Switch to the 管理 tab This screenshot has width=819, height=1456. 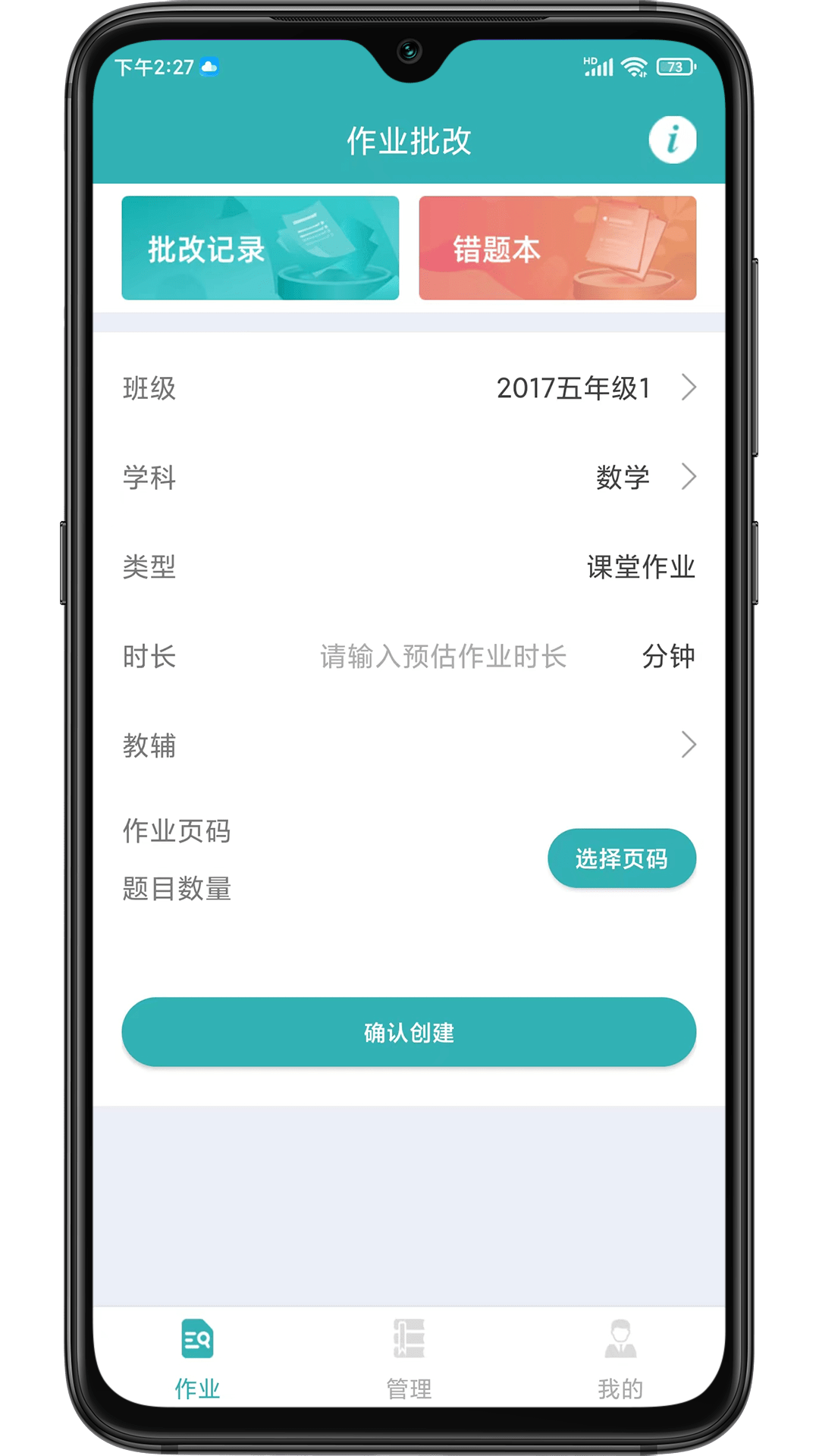pyautogui.click(x=409, y=1359)
